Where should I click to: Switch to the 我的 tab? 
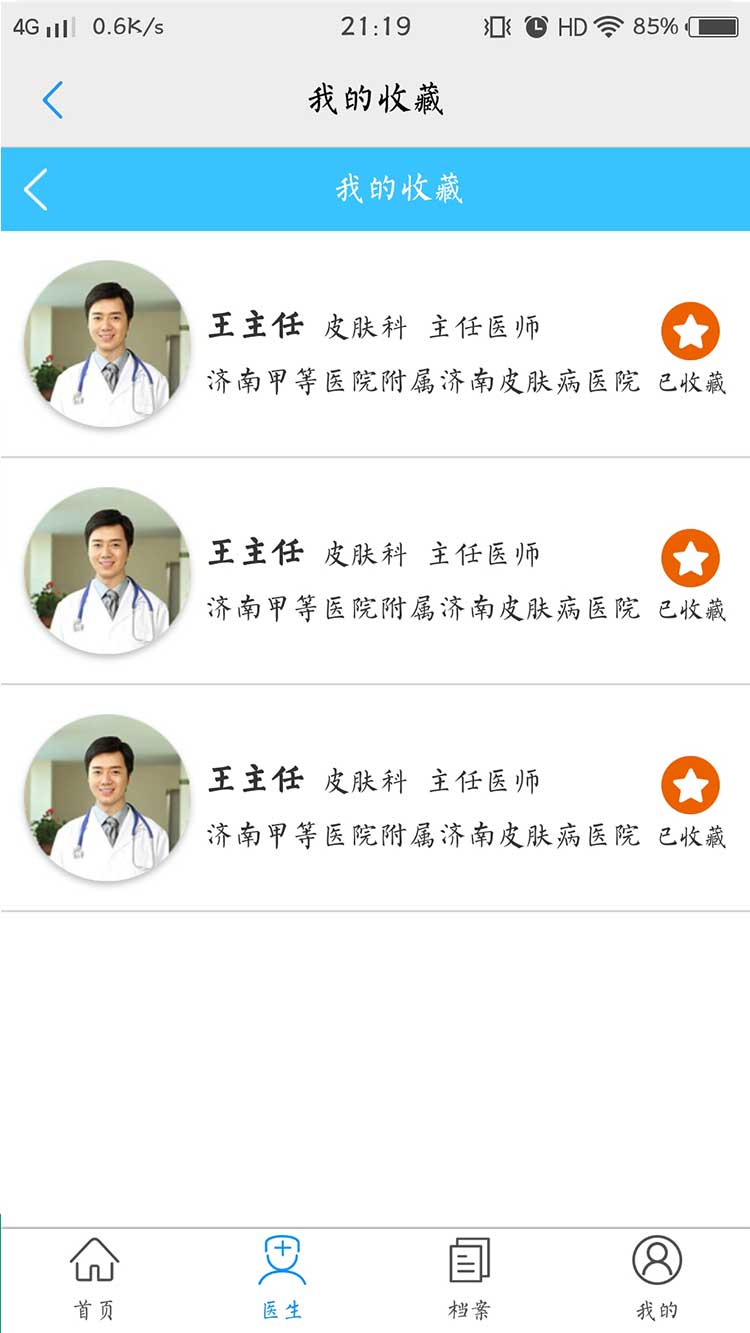click(x=657, y=1277)
